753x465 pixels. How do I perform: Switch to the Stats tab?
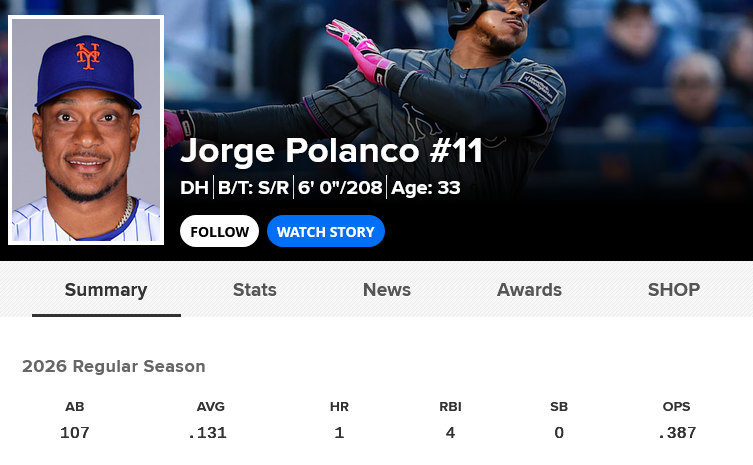[255, 290]
